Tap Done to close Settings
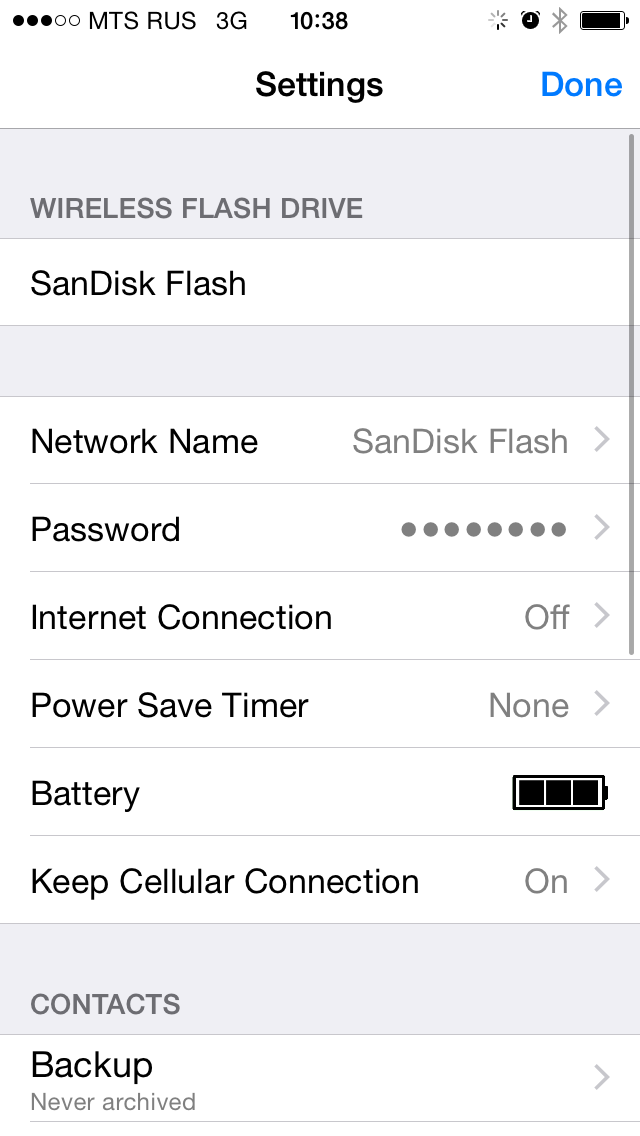Viewport: 640px width, 1136px height. point(581,85)
